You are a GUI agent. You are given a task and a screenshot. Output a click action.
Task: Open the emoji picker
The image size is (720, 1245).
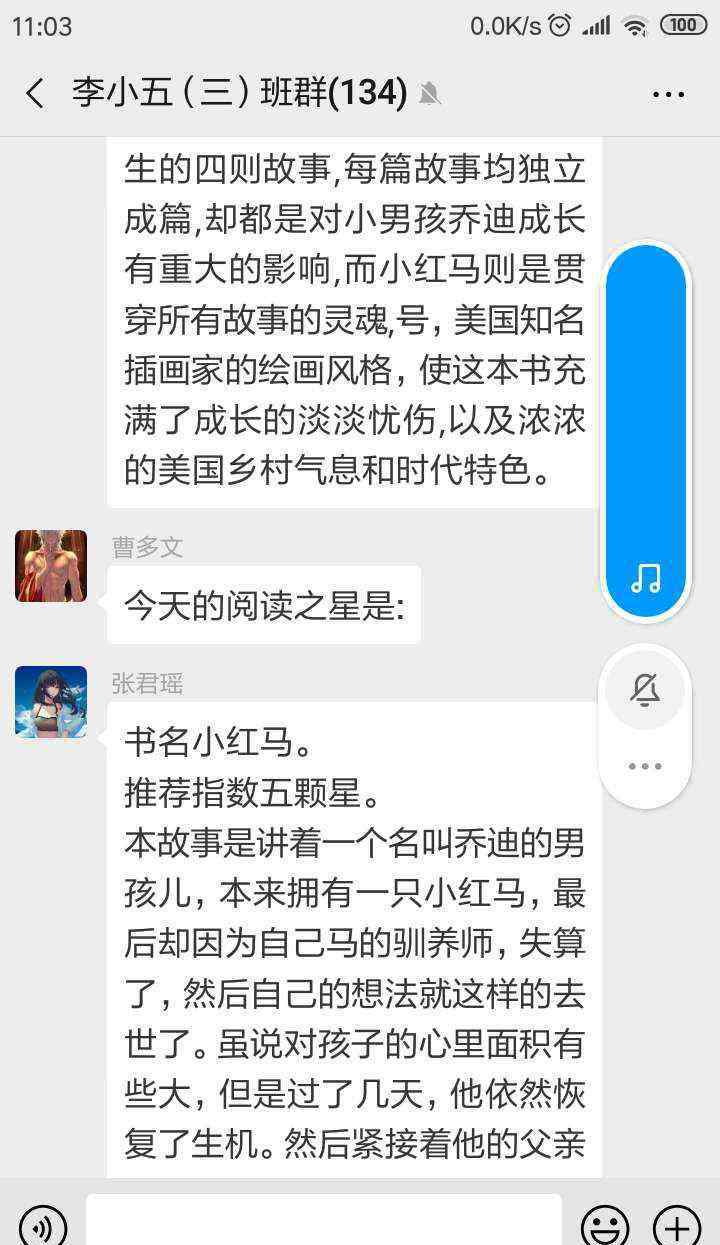pos(605,1226)
